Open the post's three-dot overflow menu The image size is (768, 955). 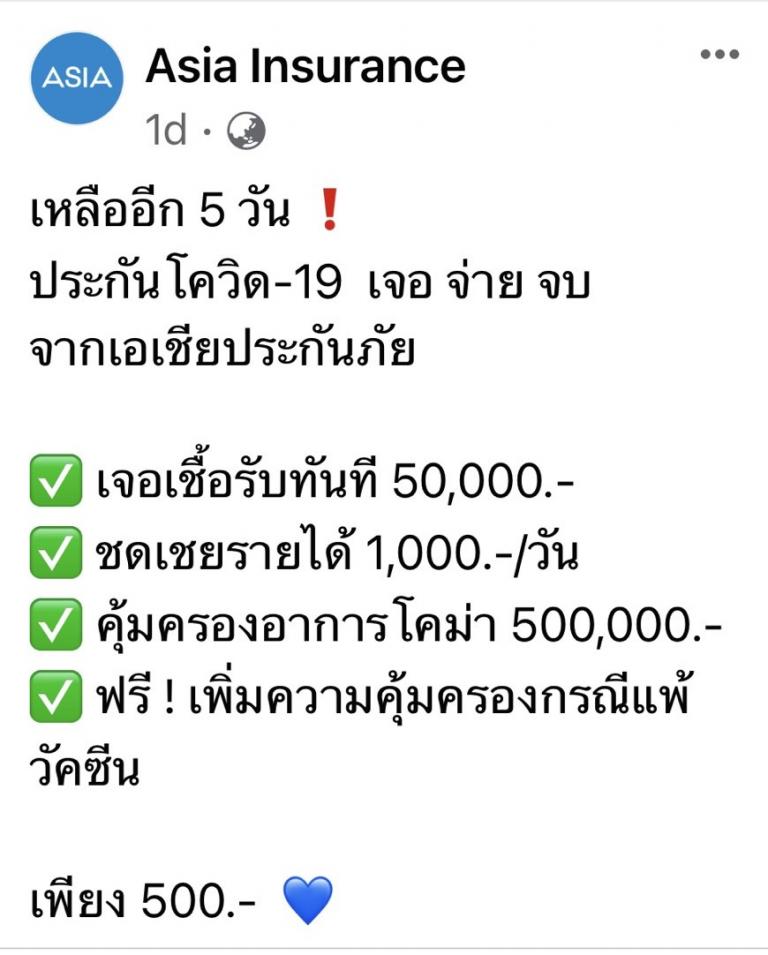[719, 55]
